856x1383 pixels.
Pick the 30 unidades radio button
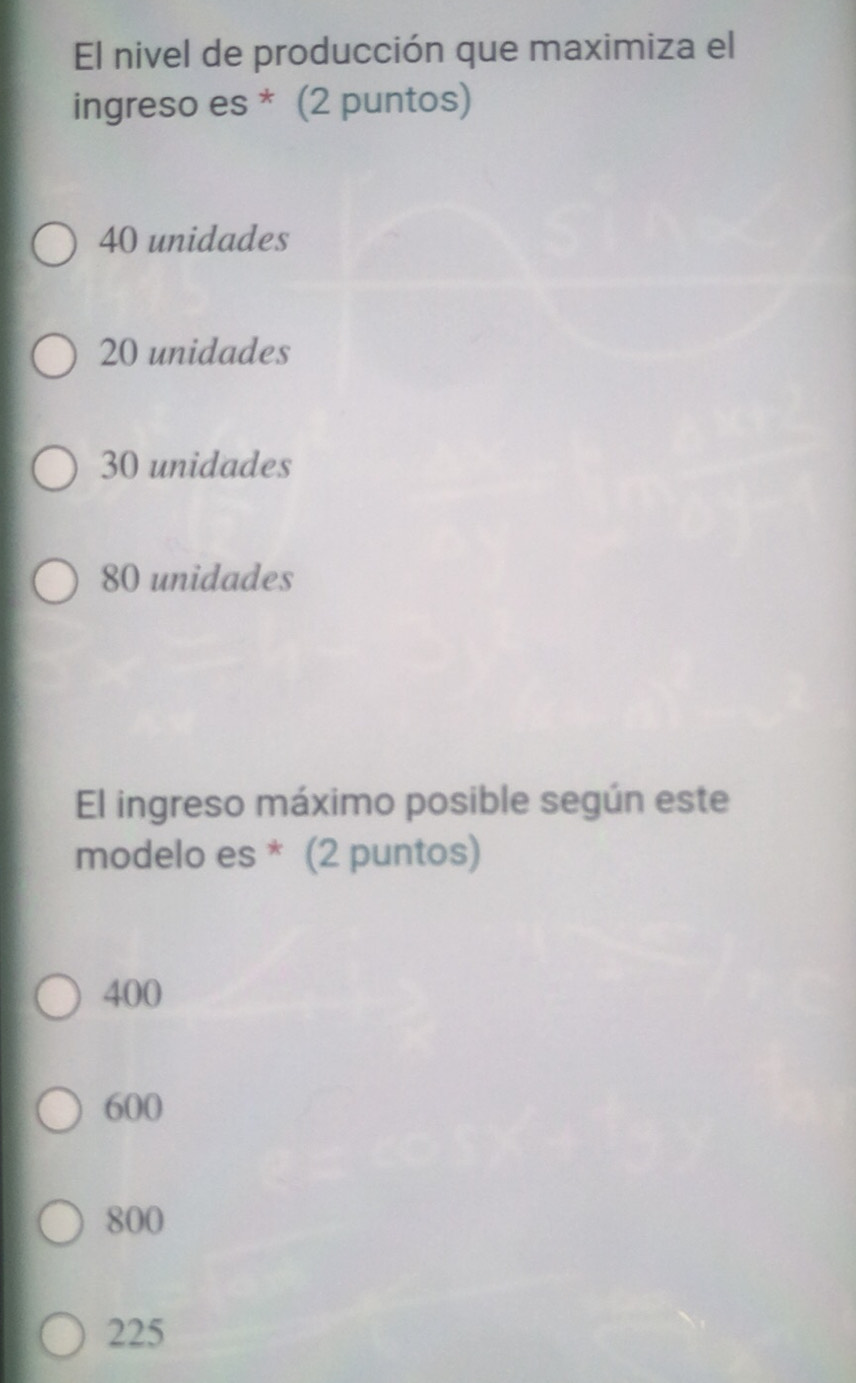56,470
